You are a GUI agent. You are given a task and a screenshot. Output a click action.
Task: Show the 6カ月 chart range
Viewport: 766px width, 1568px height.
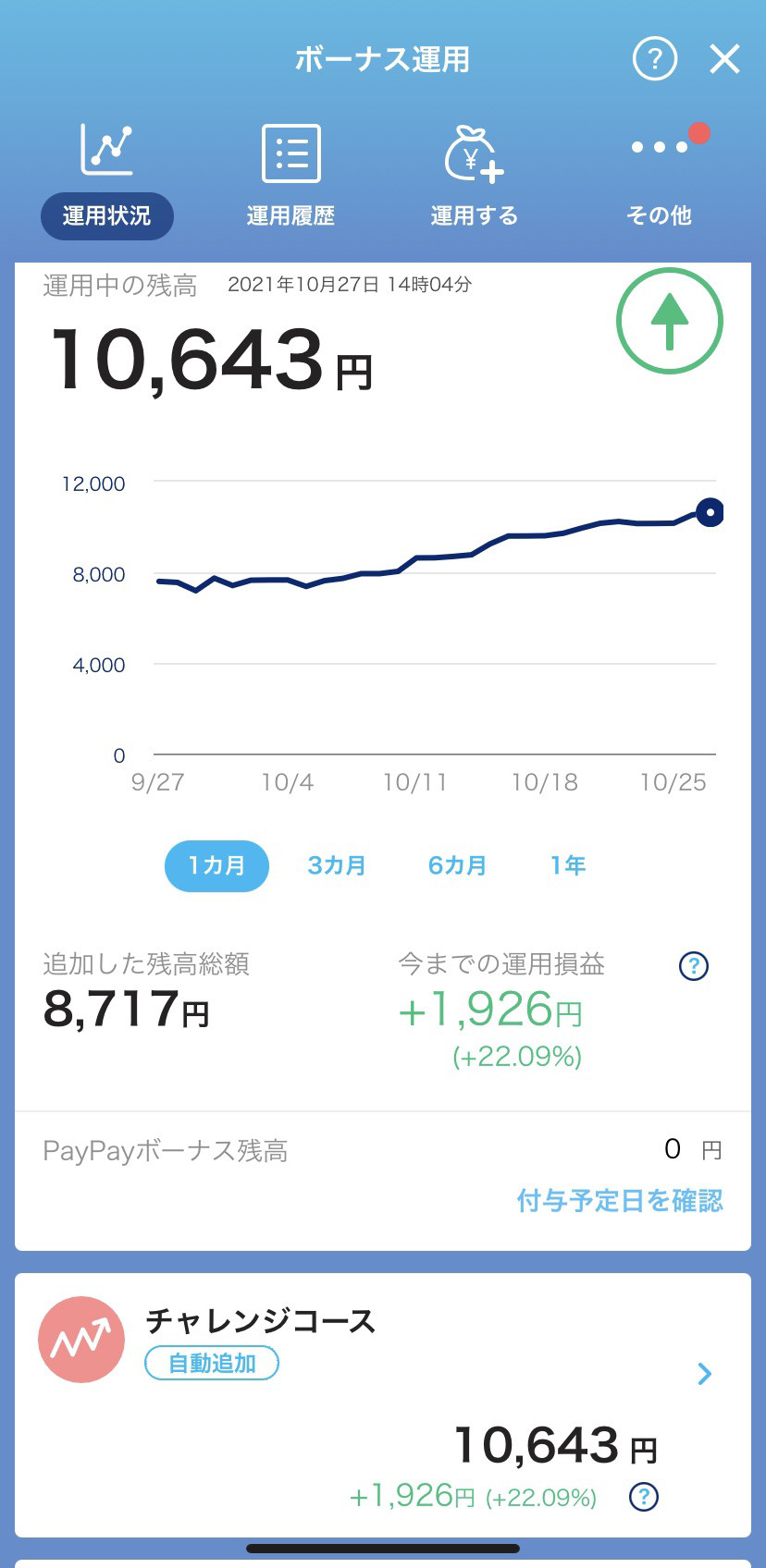click(x=457, y=865)
